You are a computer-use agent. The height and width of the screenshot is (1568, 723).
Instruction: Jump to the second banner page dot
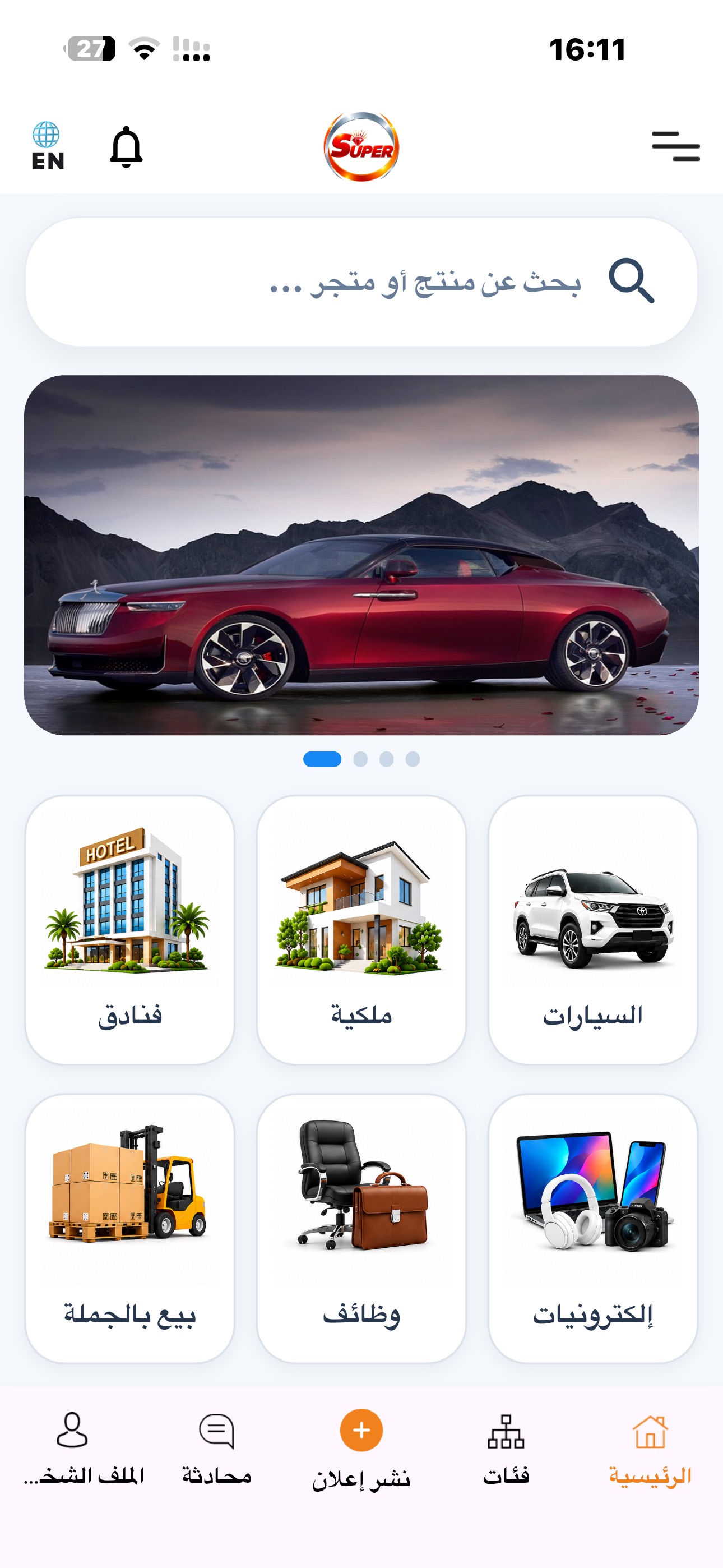coord(360,759)
